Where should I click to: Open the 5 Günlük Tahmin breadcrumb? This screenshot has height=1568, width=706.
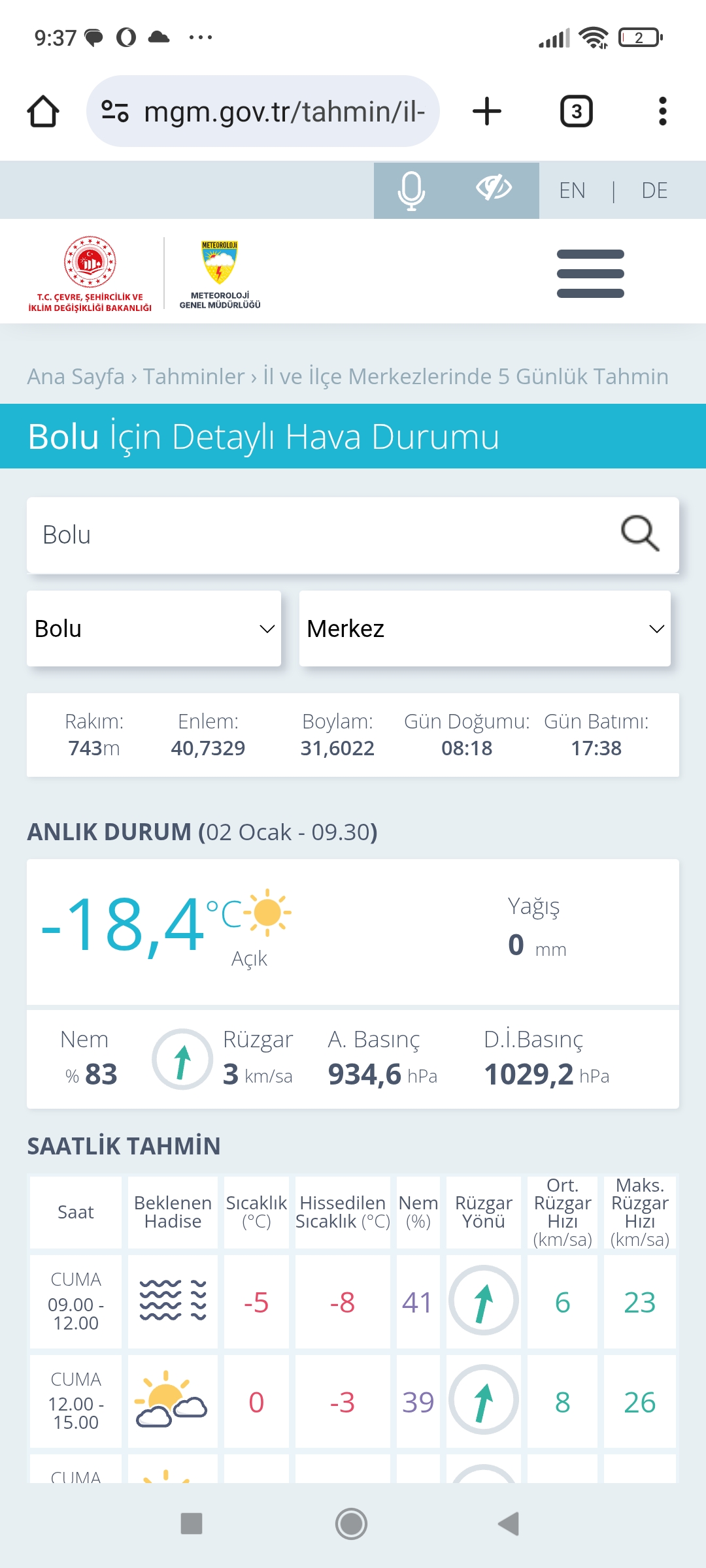[x=465, y=376]
